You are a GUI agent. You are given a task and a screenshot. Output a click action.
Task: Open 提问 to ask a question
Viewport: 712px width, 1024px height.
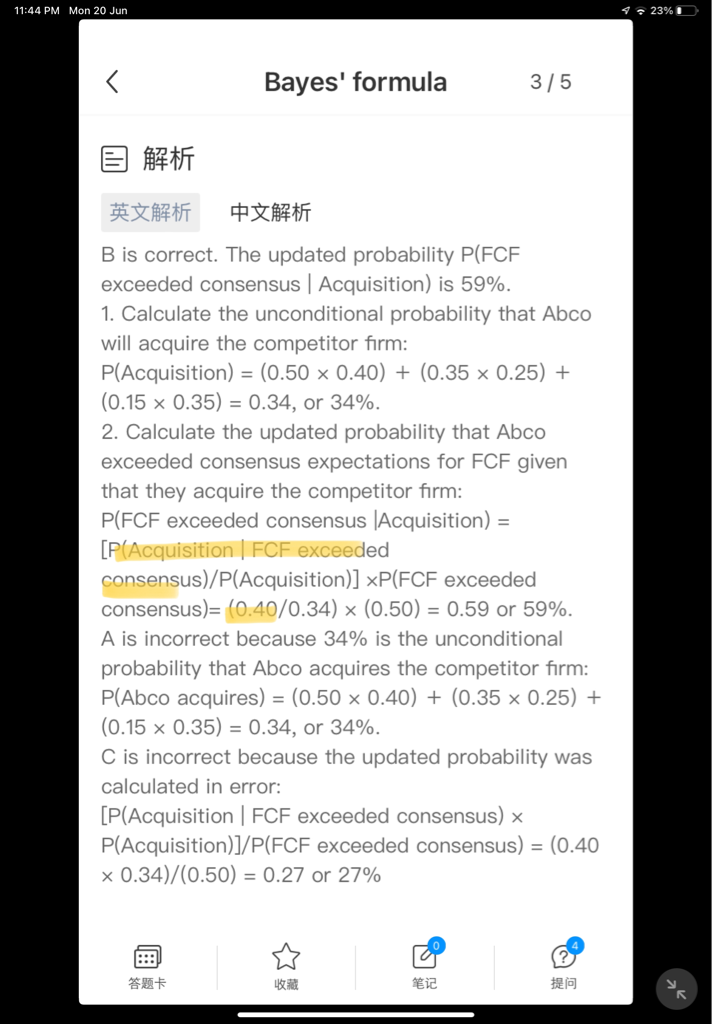tap(564, 966)
